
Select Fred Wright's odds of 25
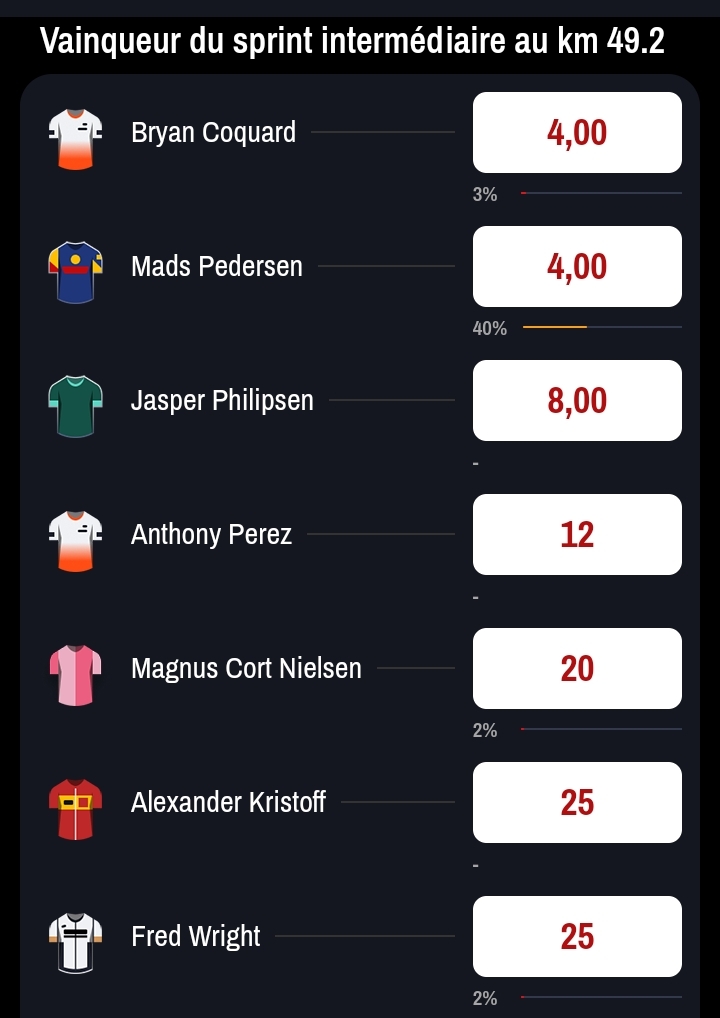pos(577,937)
